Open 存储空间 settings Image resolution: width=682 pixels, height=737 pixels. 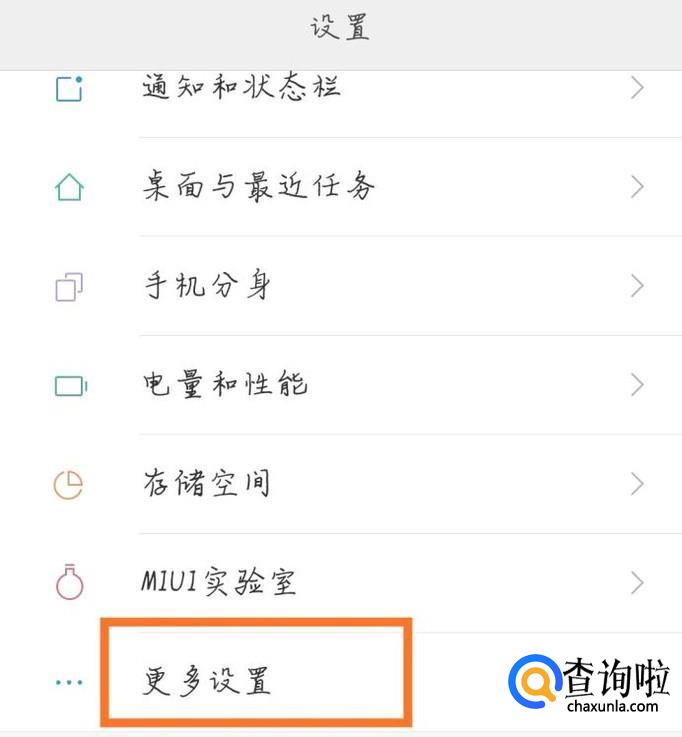pos(206,484)
